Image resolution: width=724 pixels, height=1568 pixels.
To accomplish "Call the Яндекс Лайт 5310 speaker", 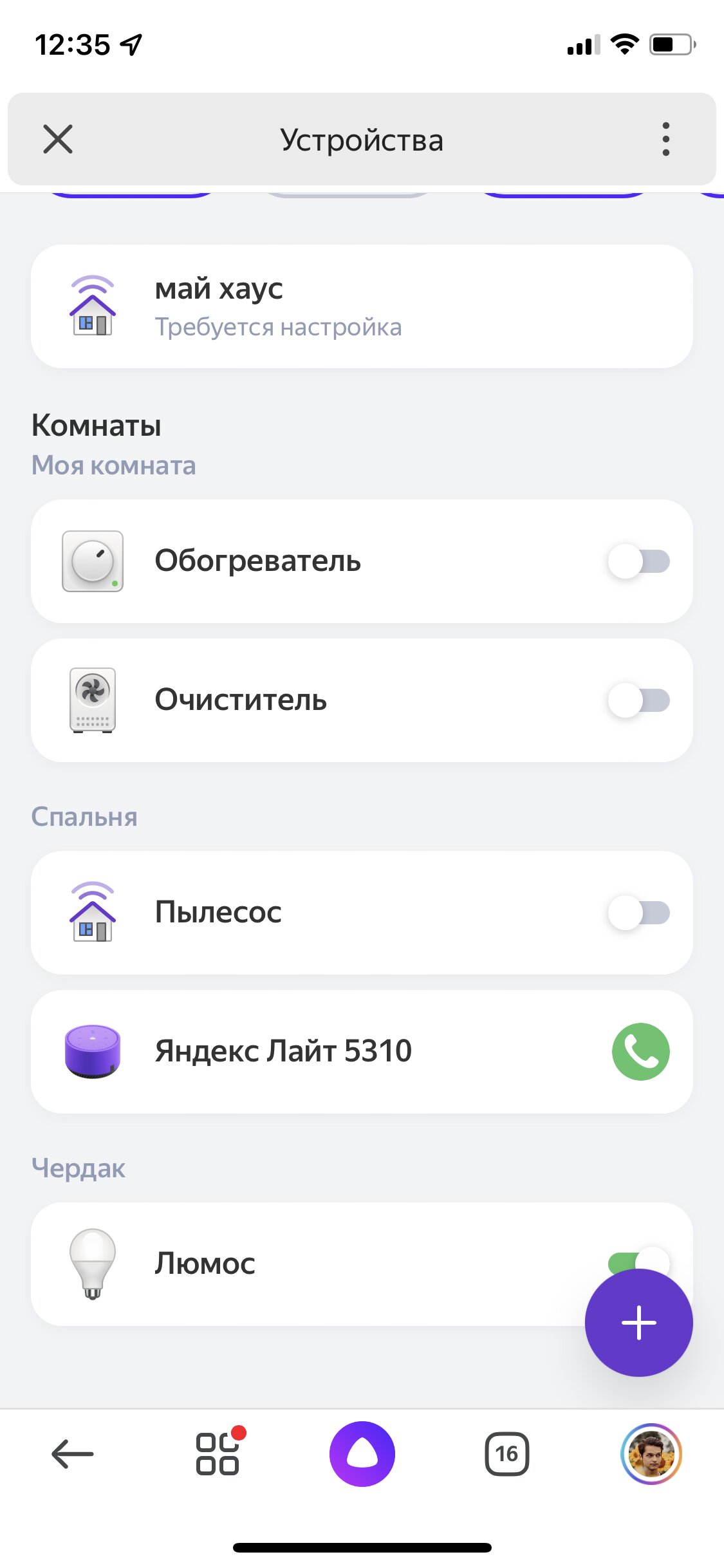I will (x=640, y=1052).
